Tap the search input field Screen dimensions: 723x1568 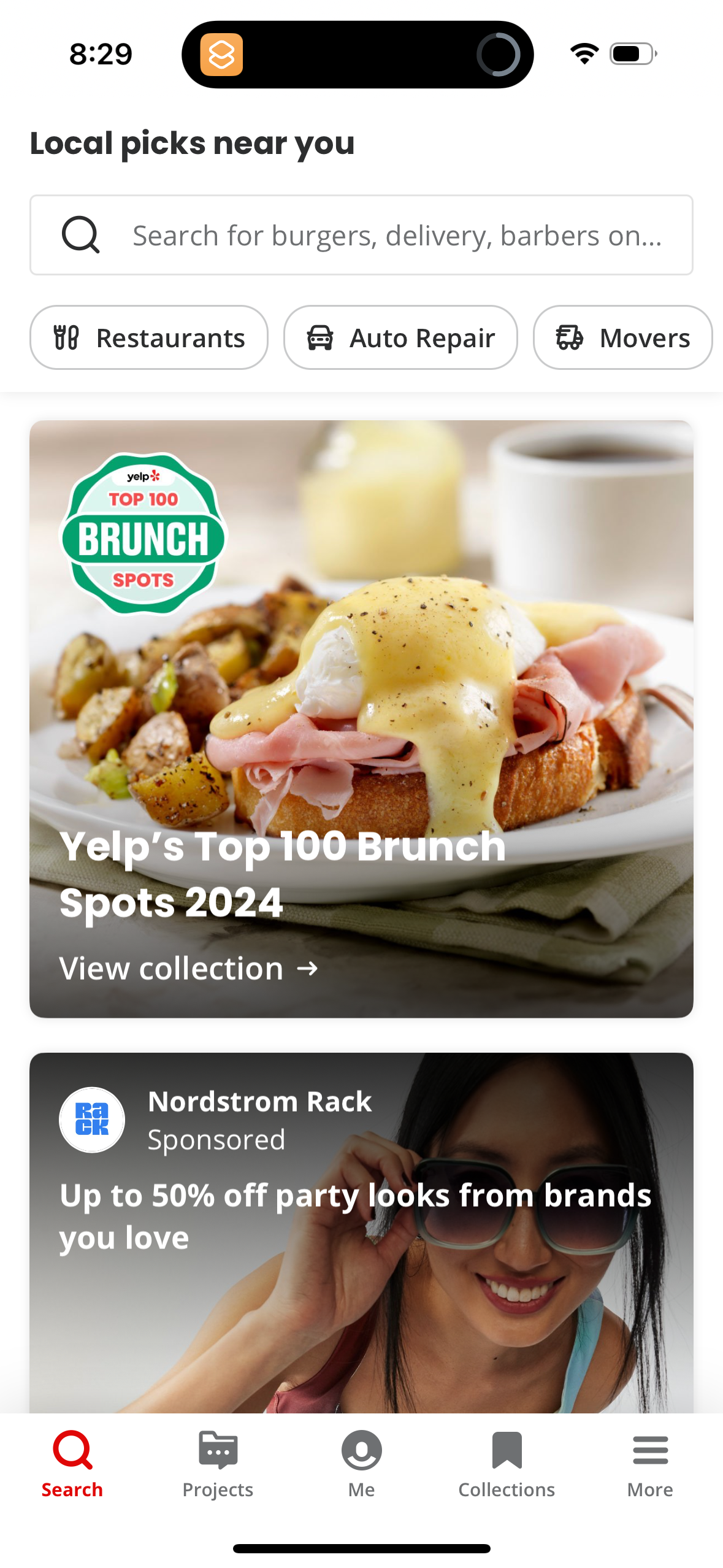[x=361, y=234]
